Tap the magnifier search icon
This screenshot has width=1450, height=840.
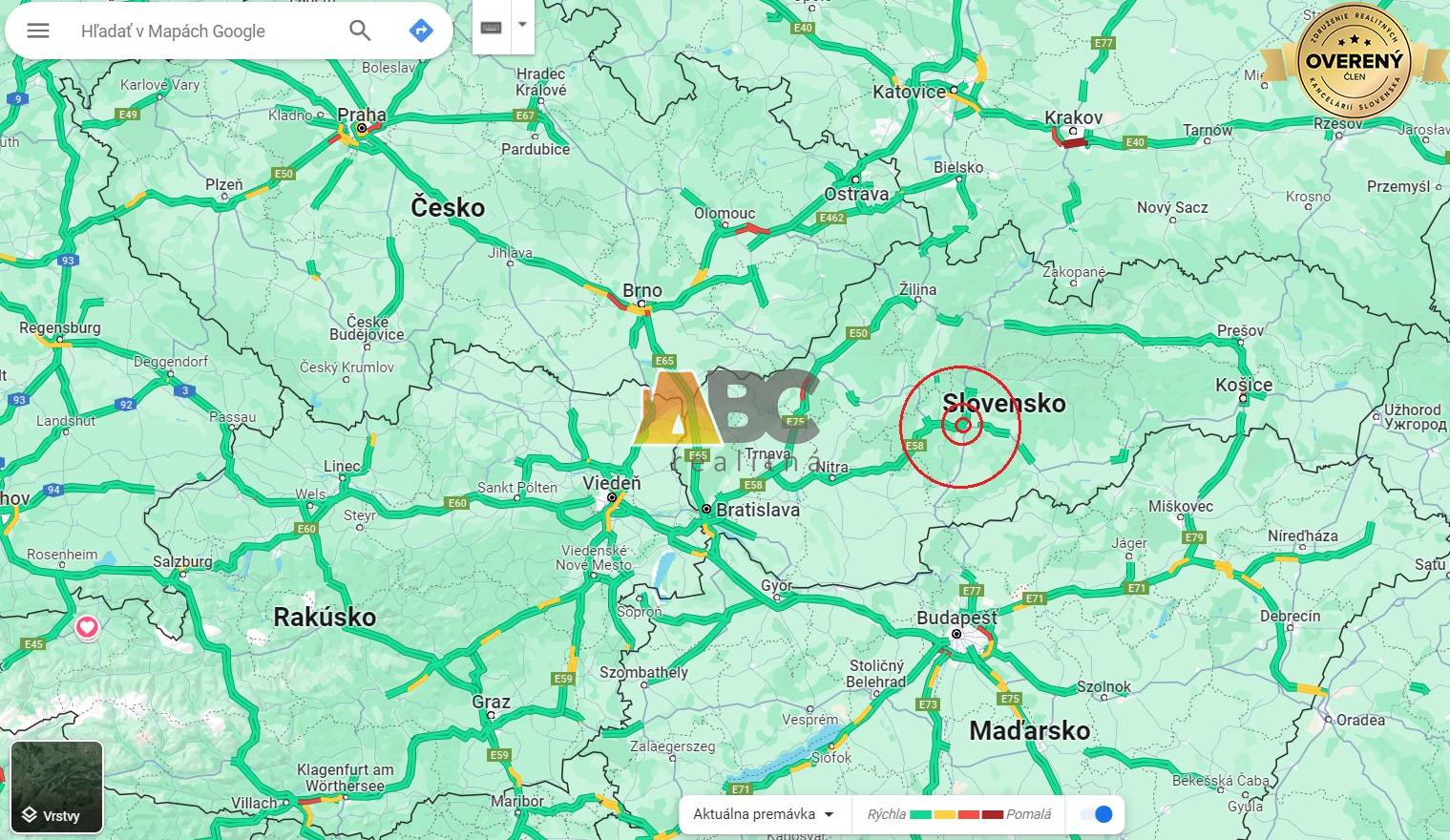pyautogui.click(x=360, y=31)
